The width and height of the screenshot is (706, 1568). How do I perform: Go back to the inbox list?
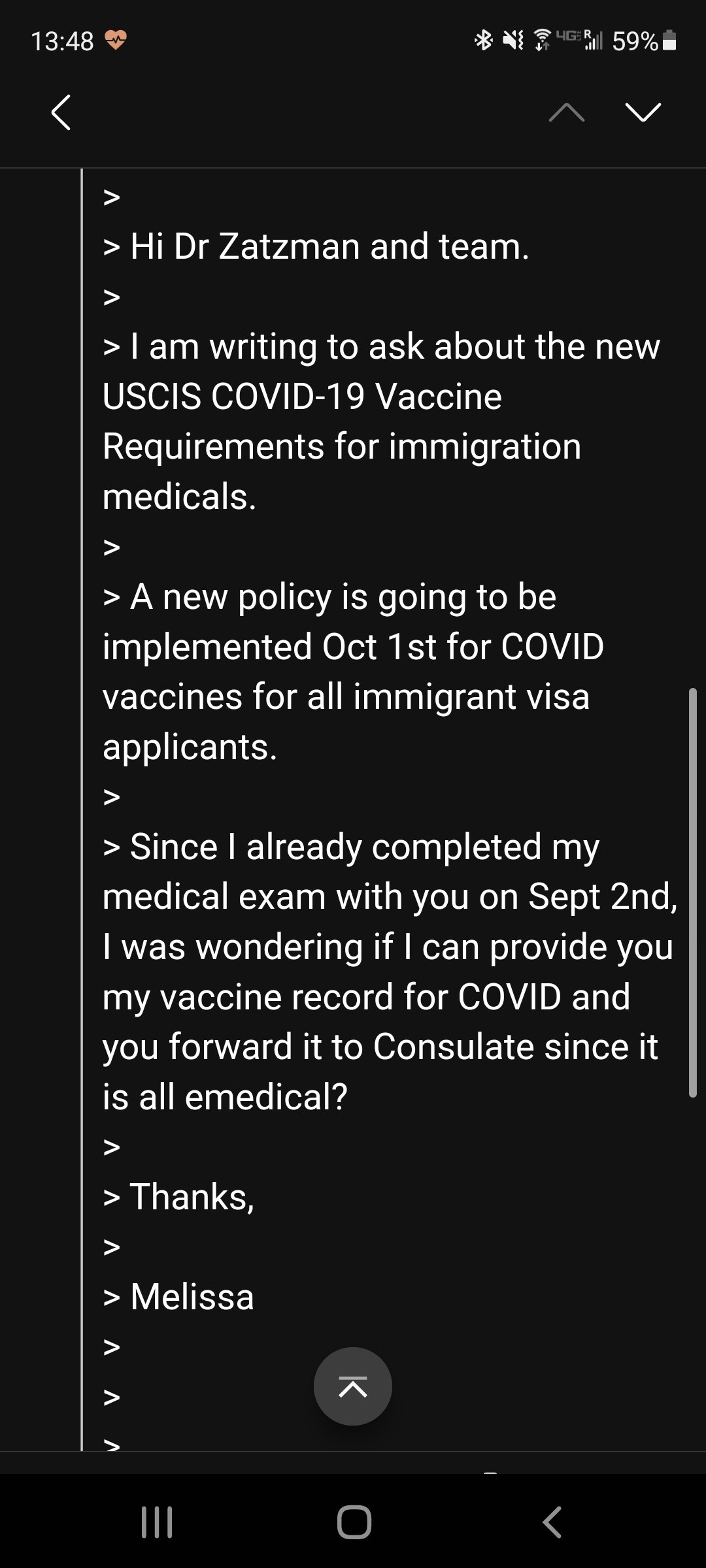click(x=61, y=112)
